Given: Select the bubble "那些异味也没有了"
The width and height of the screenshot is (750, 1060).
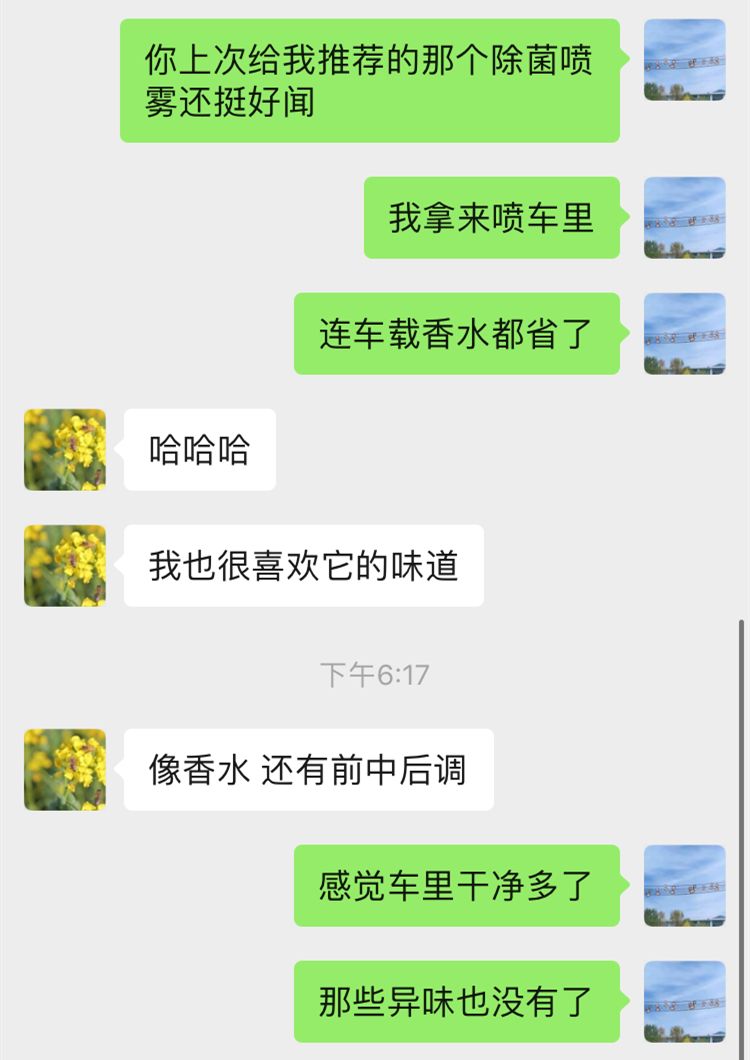Looking at the screenshot, I should tap(455, 999).
